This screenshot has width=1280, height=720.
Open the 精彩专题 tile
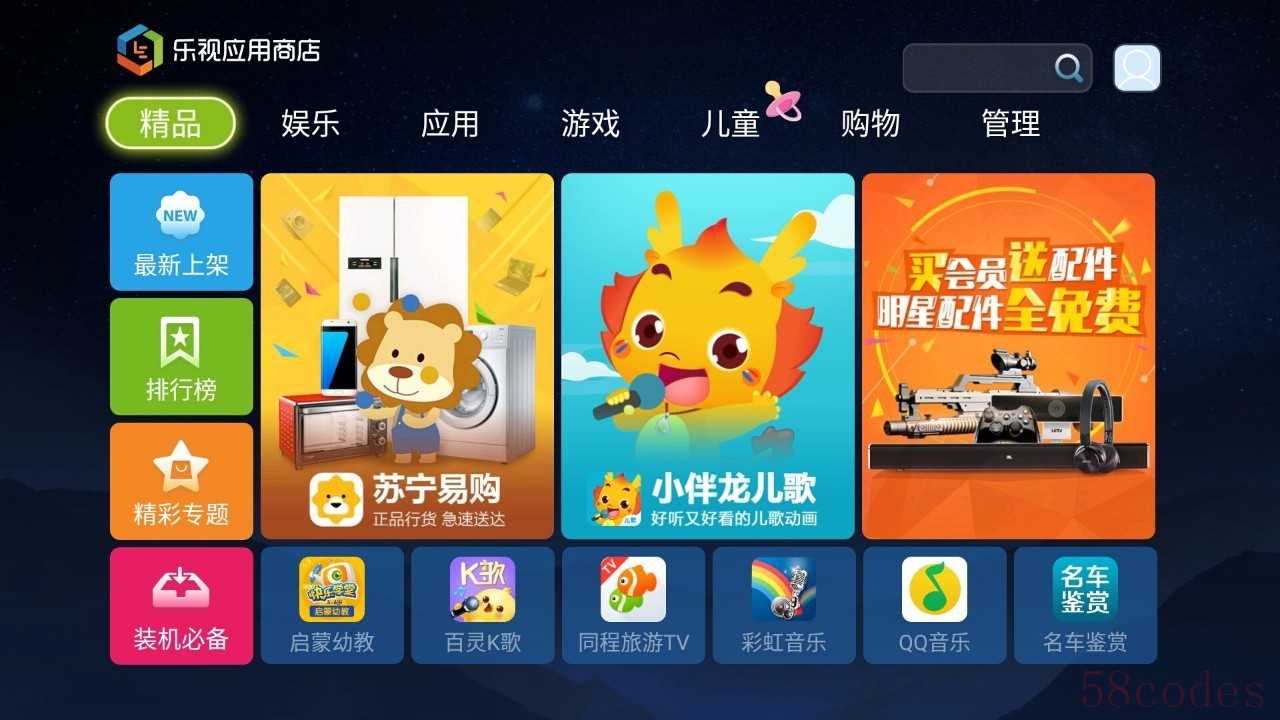point(181,481)
